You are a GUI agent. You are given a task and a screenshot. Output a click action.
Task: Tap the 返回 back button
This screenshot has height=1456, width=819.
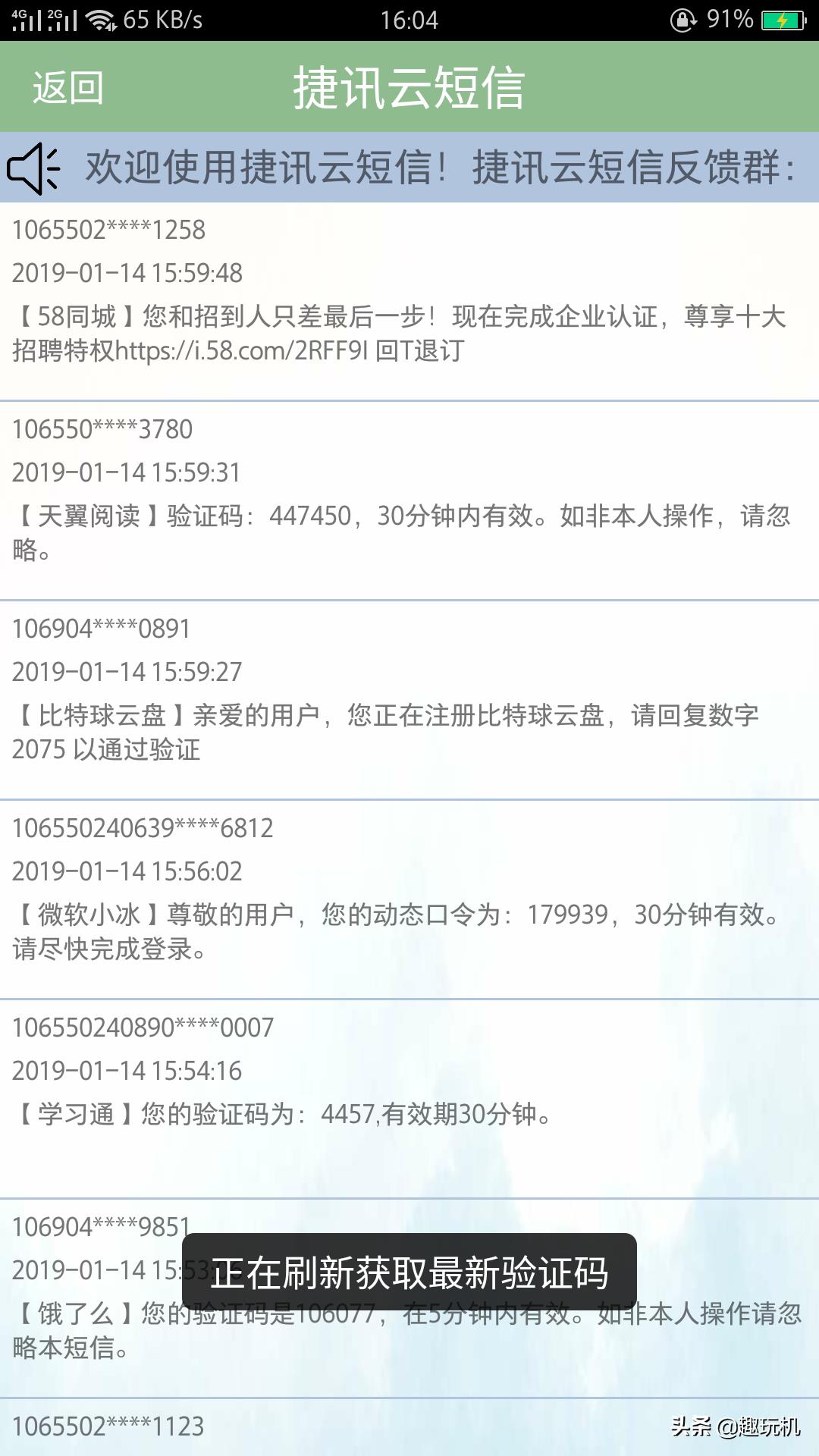coord(68,88)
